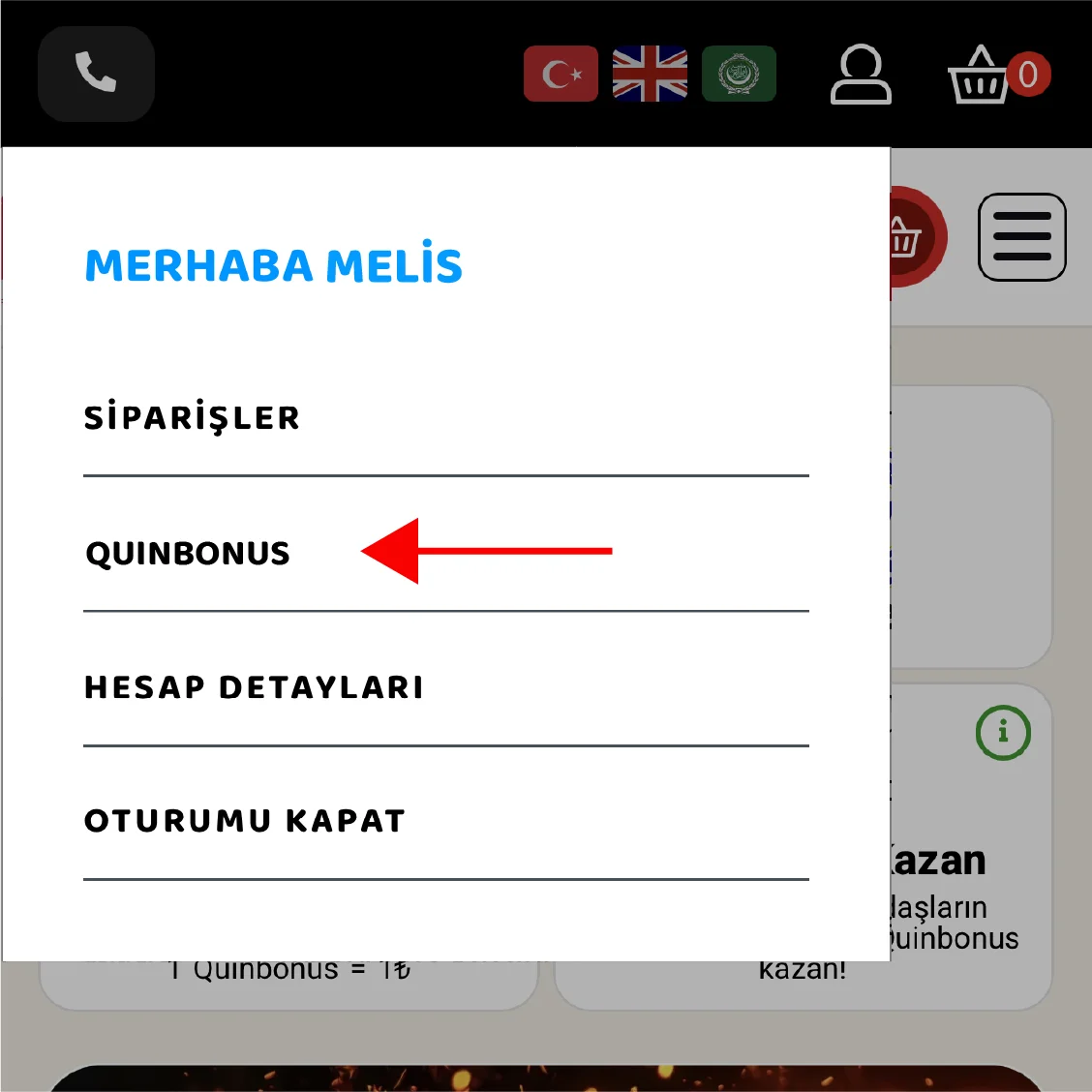1092x1092 pixels.
Task: Switch language to Turkish flag
Action: pyautogui.click(x=561, y=74)
